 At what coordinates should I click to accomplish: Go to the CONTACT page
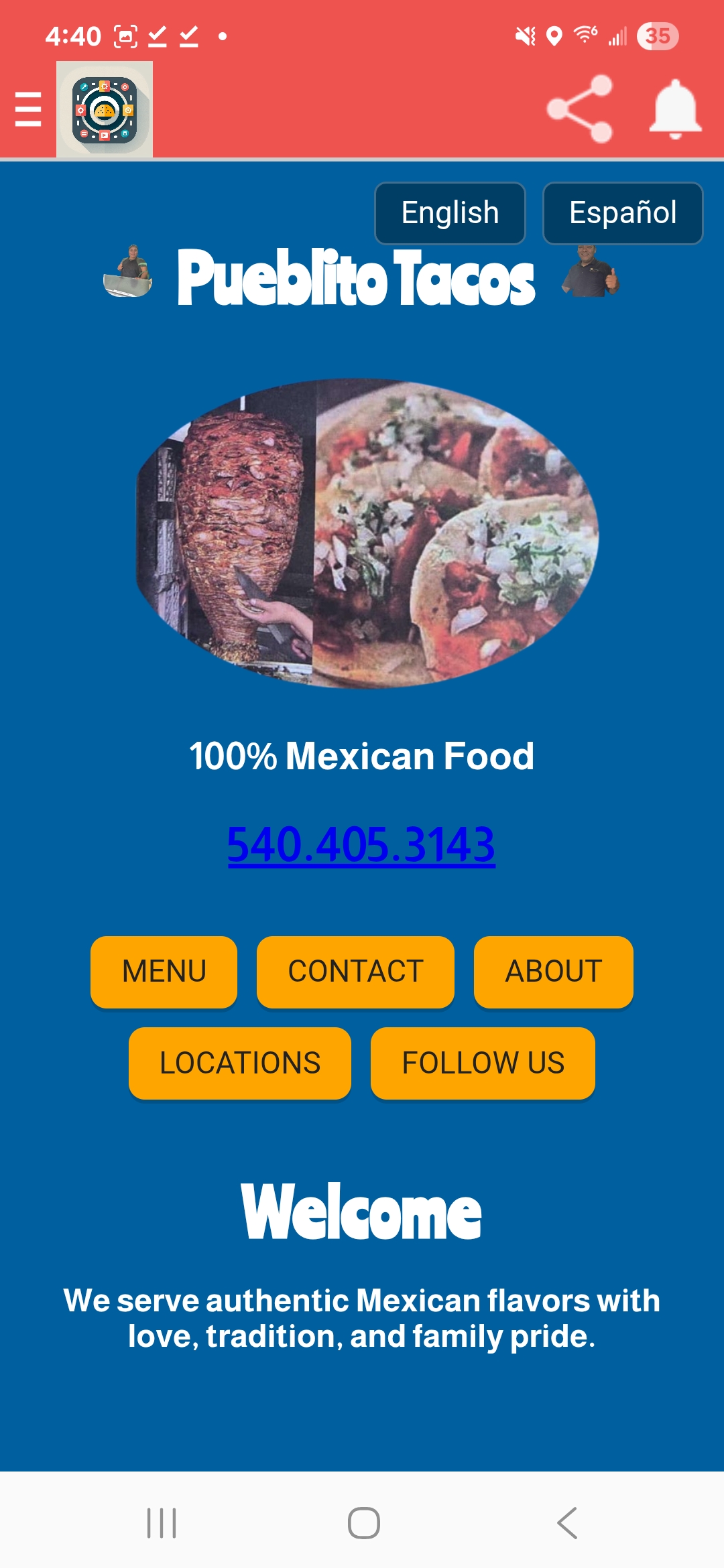point(355,972)
